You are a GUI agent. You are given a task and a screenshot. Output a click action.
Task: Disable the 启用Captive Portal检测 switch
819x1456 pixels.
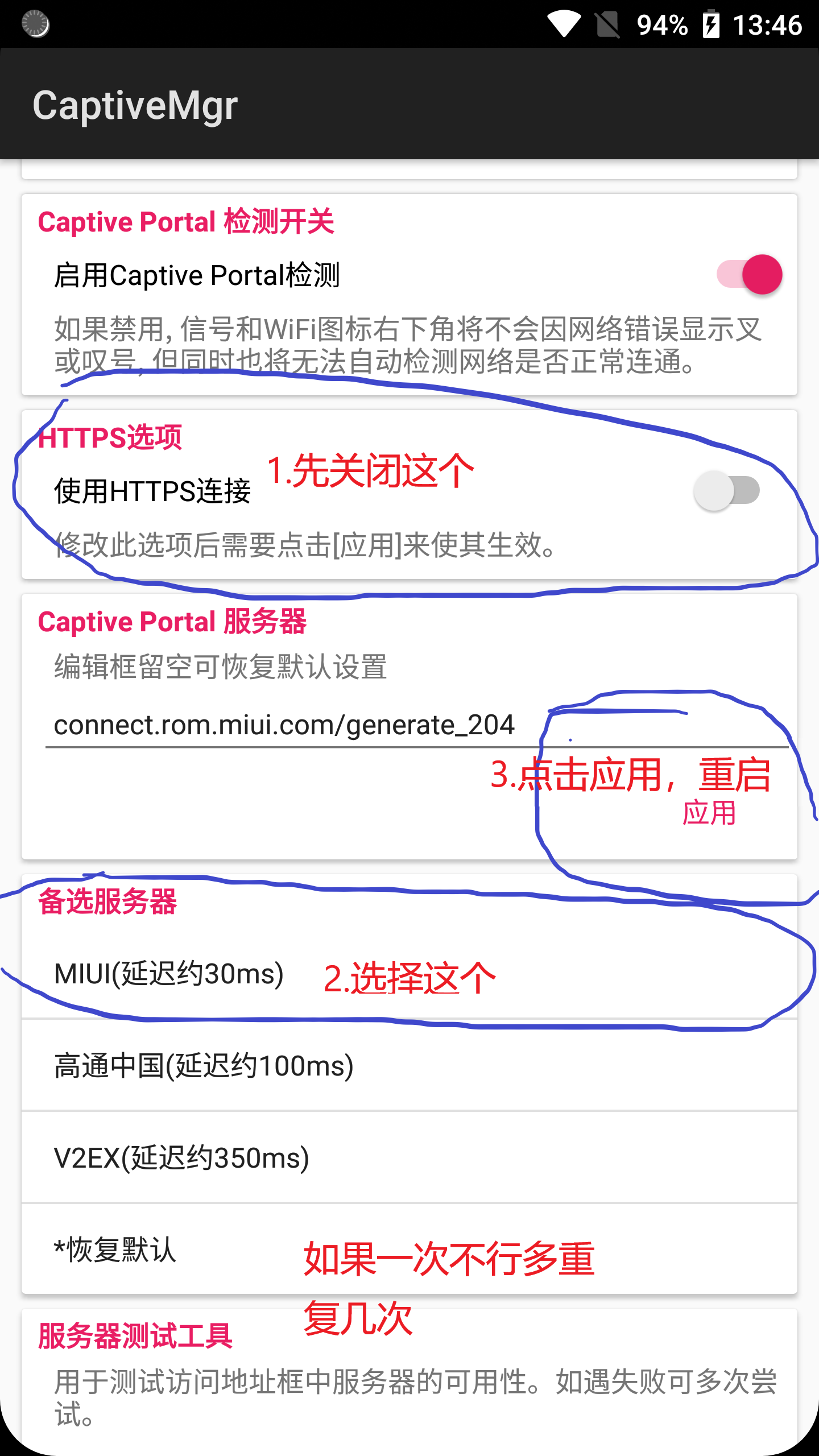750,275
